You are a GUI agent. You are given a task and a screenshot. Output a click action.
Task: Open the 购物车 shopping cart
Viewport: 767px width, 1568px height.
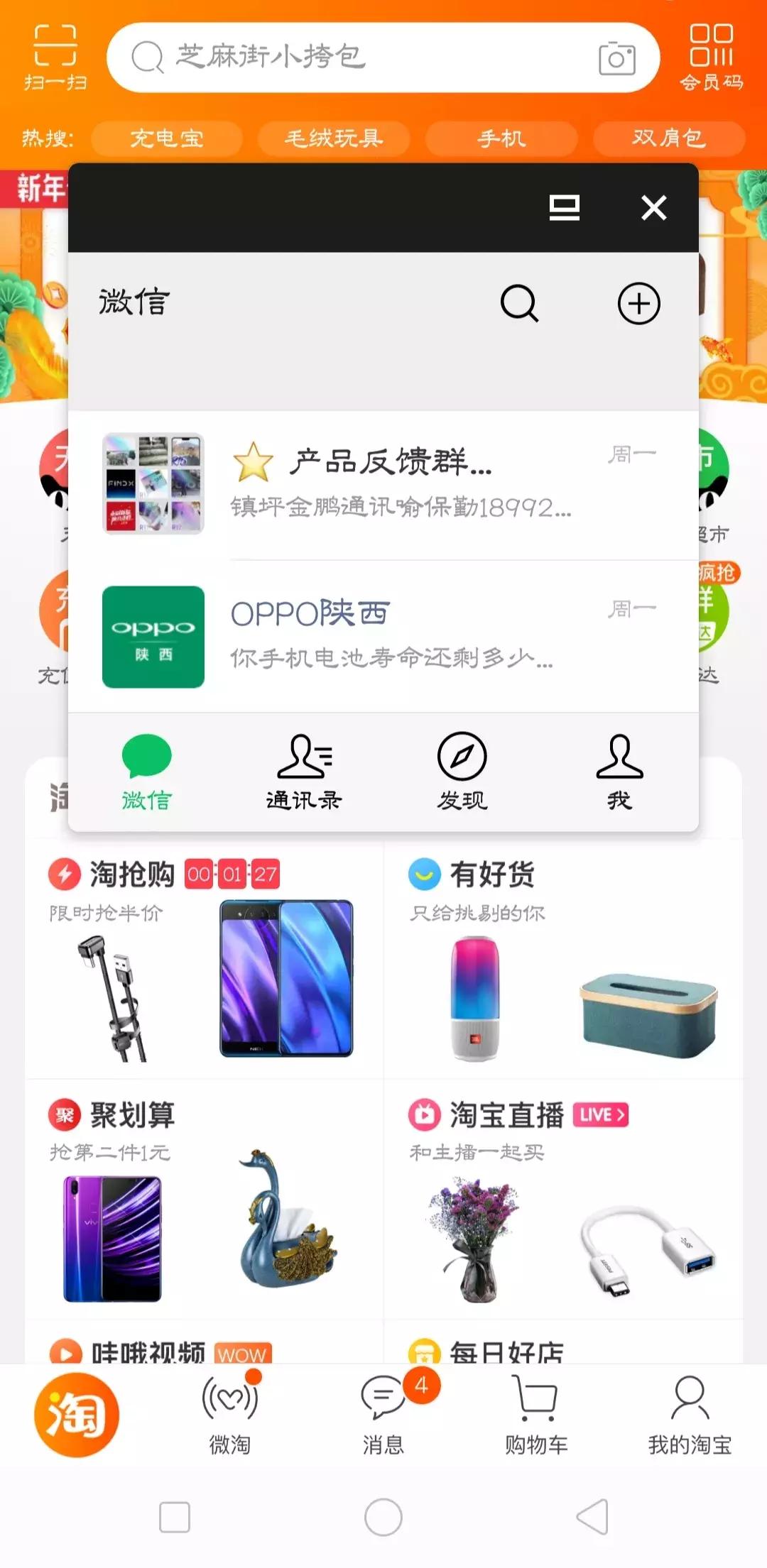[533, 1413]
